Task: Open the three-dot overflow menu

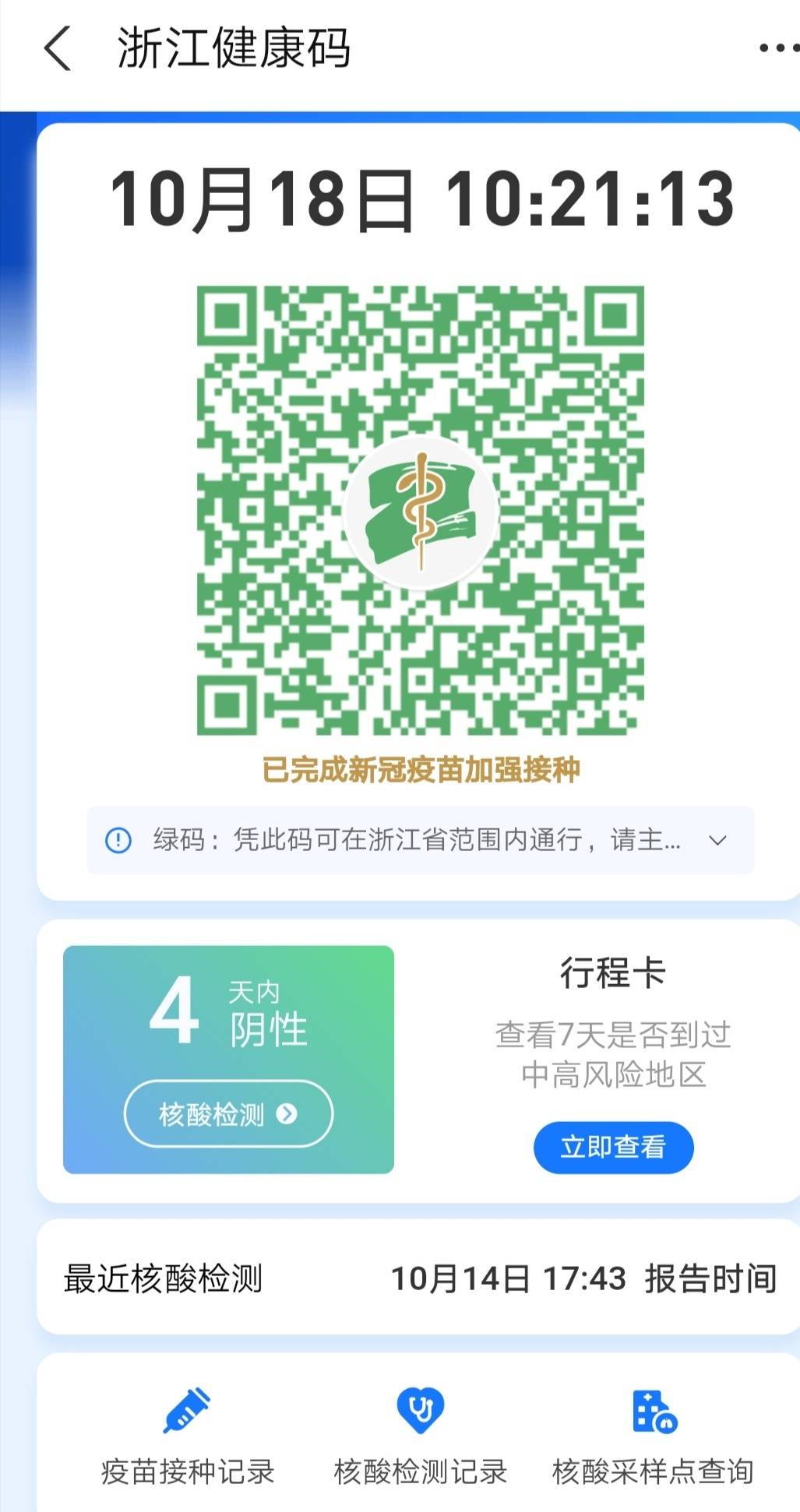Action: (779, 48)
